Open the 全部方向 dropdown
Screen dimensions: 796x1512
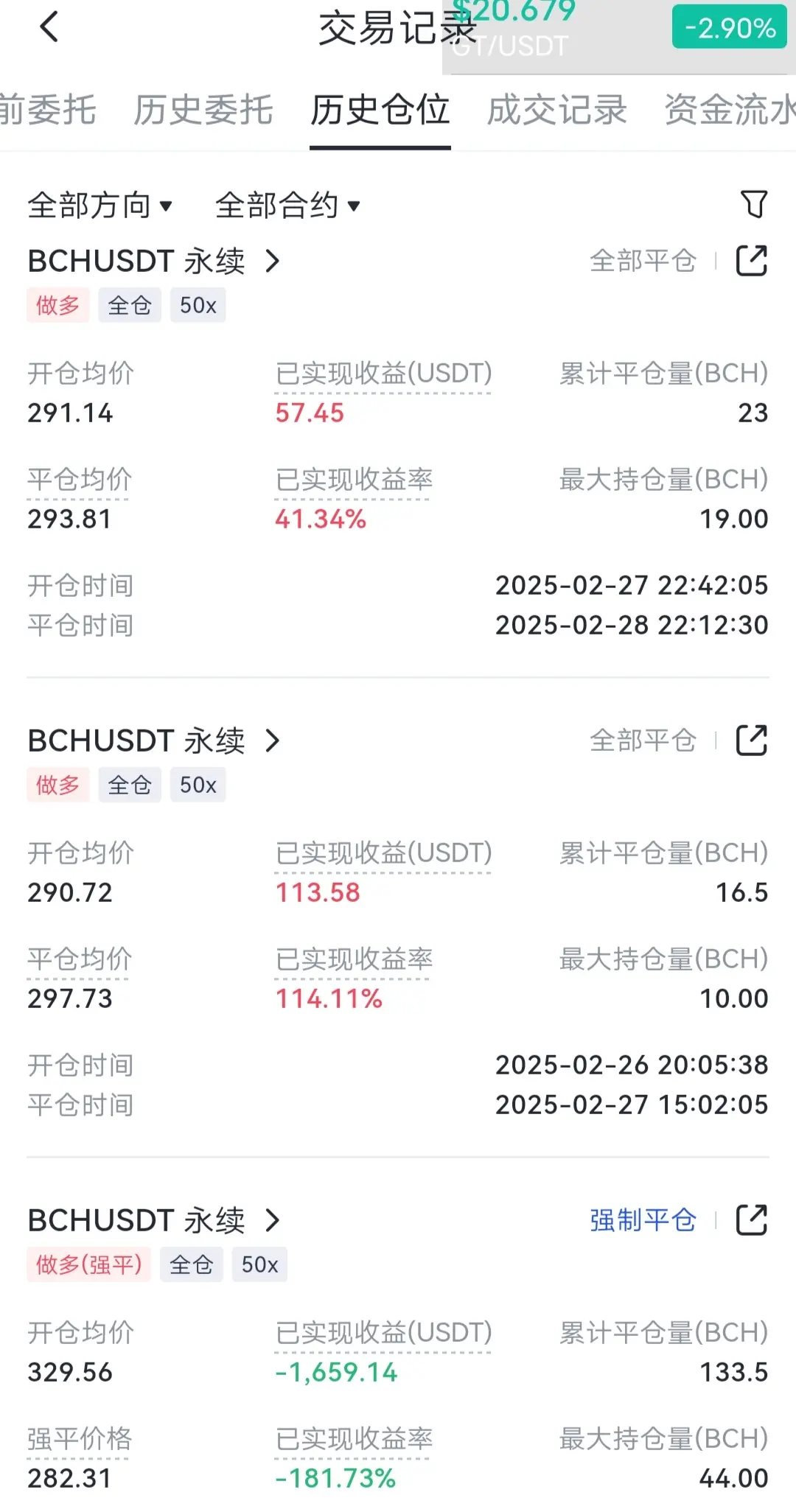click(99, 206)
